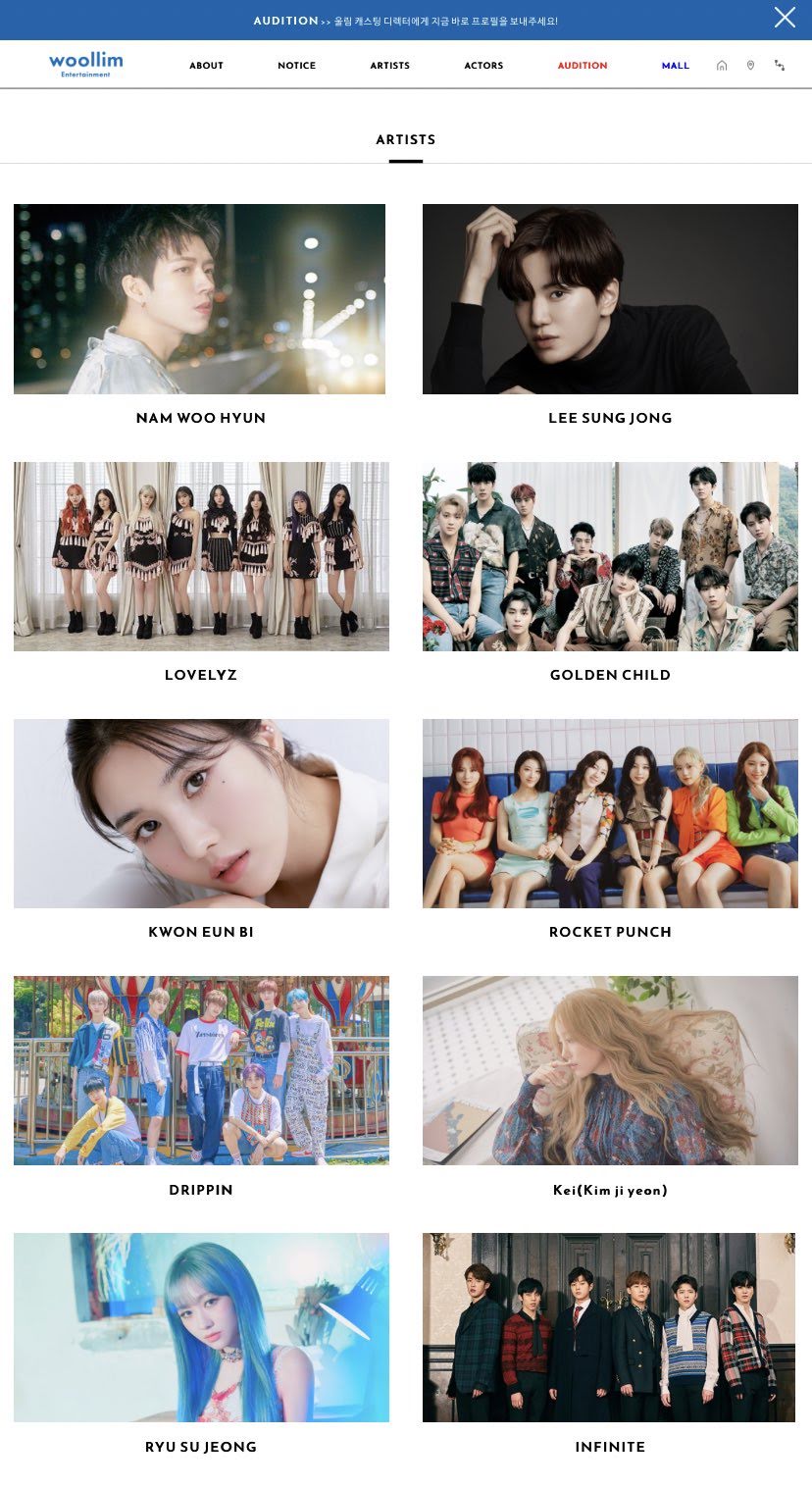Open the NOTICE section
The height and width of the screenshot is (1487, 812).
coord(296,66)
